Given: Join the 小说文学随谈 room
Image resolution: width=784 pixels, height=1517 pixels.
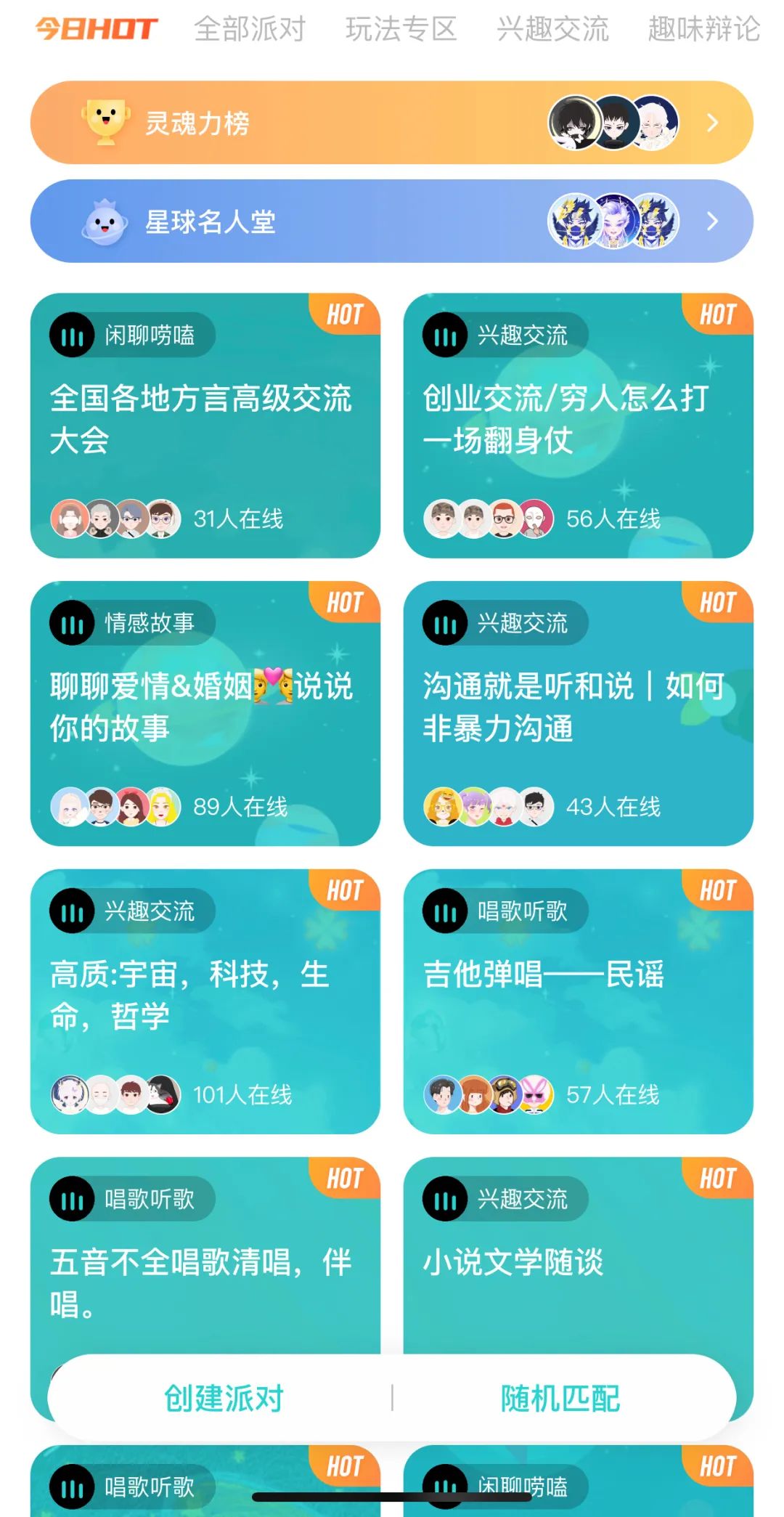Looking at the screenshot, I should (579, 1255).
